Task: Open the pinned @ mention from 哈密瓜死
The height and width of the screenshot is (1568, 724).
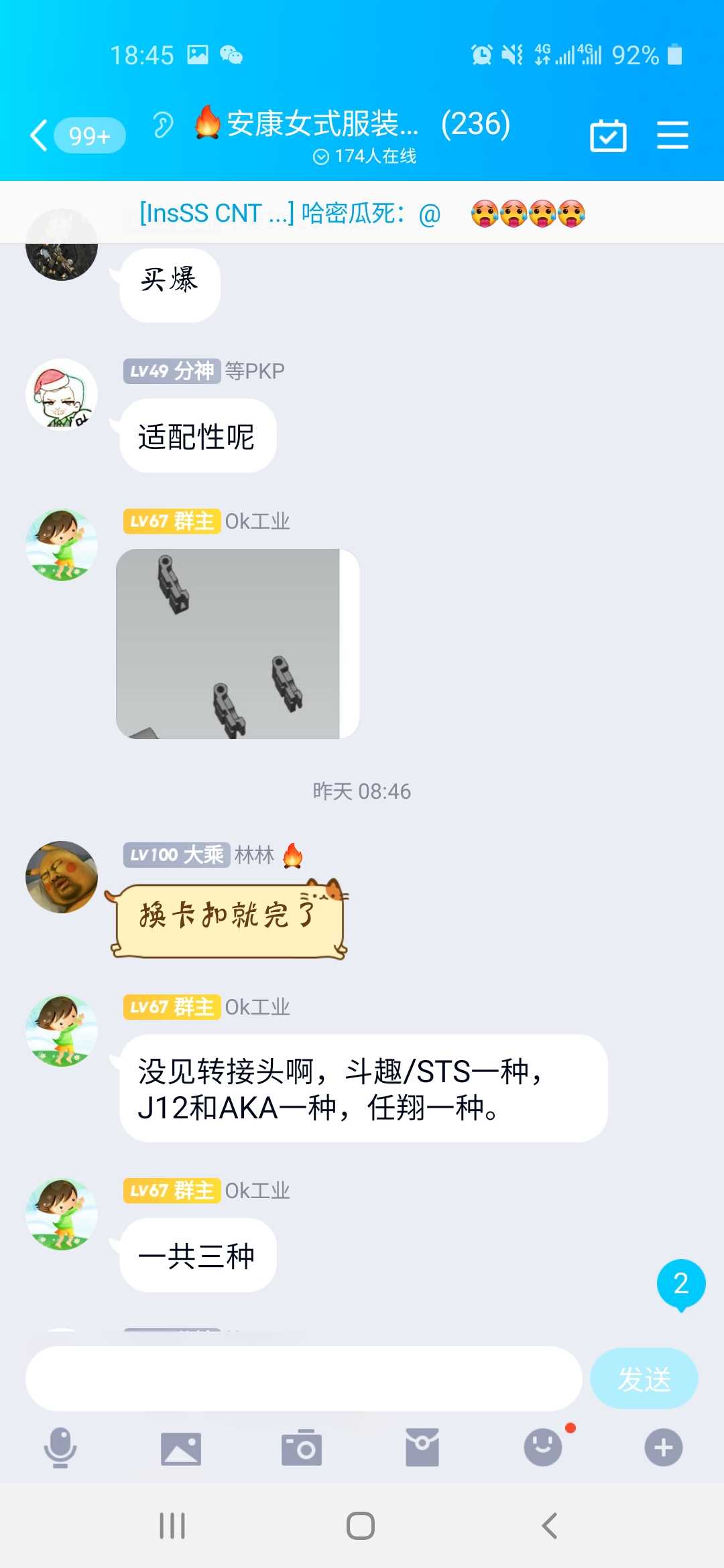Action: coord(362,214)
